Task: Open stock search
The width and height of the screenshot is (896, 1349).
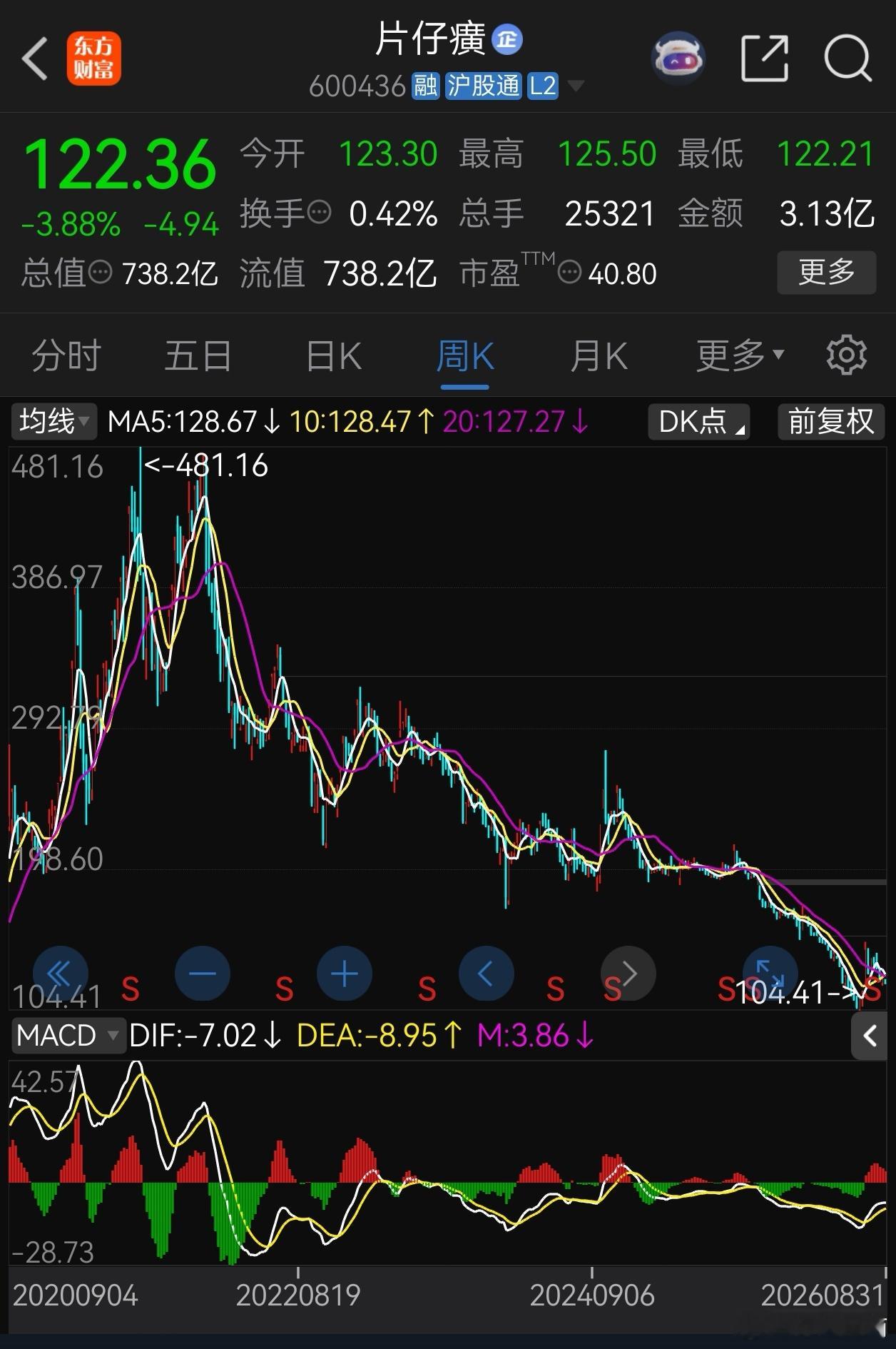Action: (x=847, y=58)
